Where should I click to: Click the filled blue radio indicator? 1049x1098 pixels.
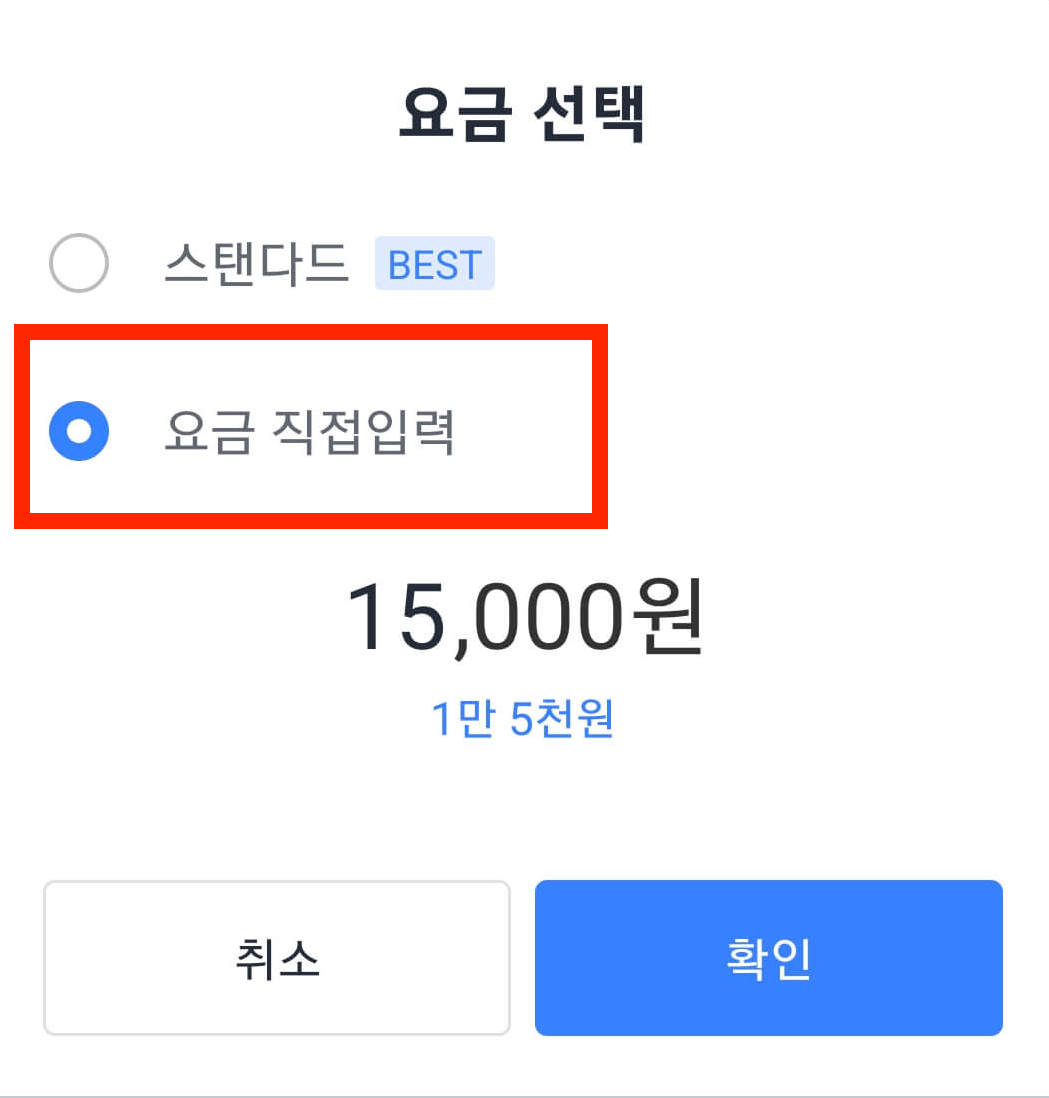[x=78, y=428]
